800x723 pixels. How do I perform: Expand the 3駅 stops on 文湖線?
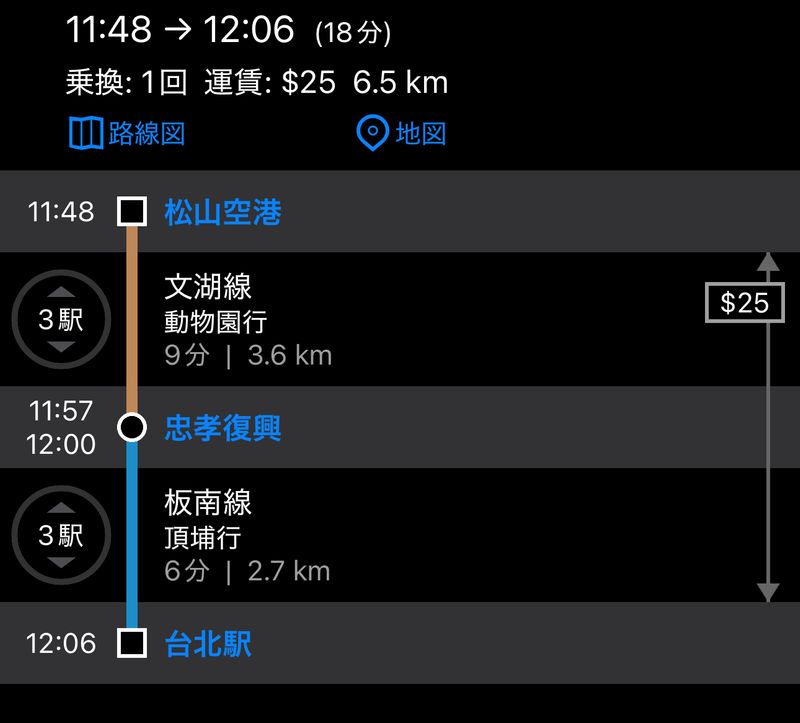60,320
